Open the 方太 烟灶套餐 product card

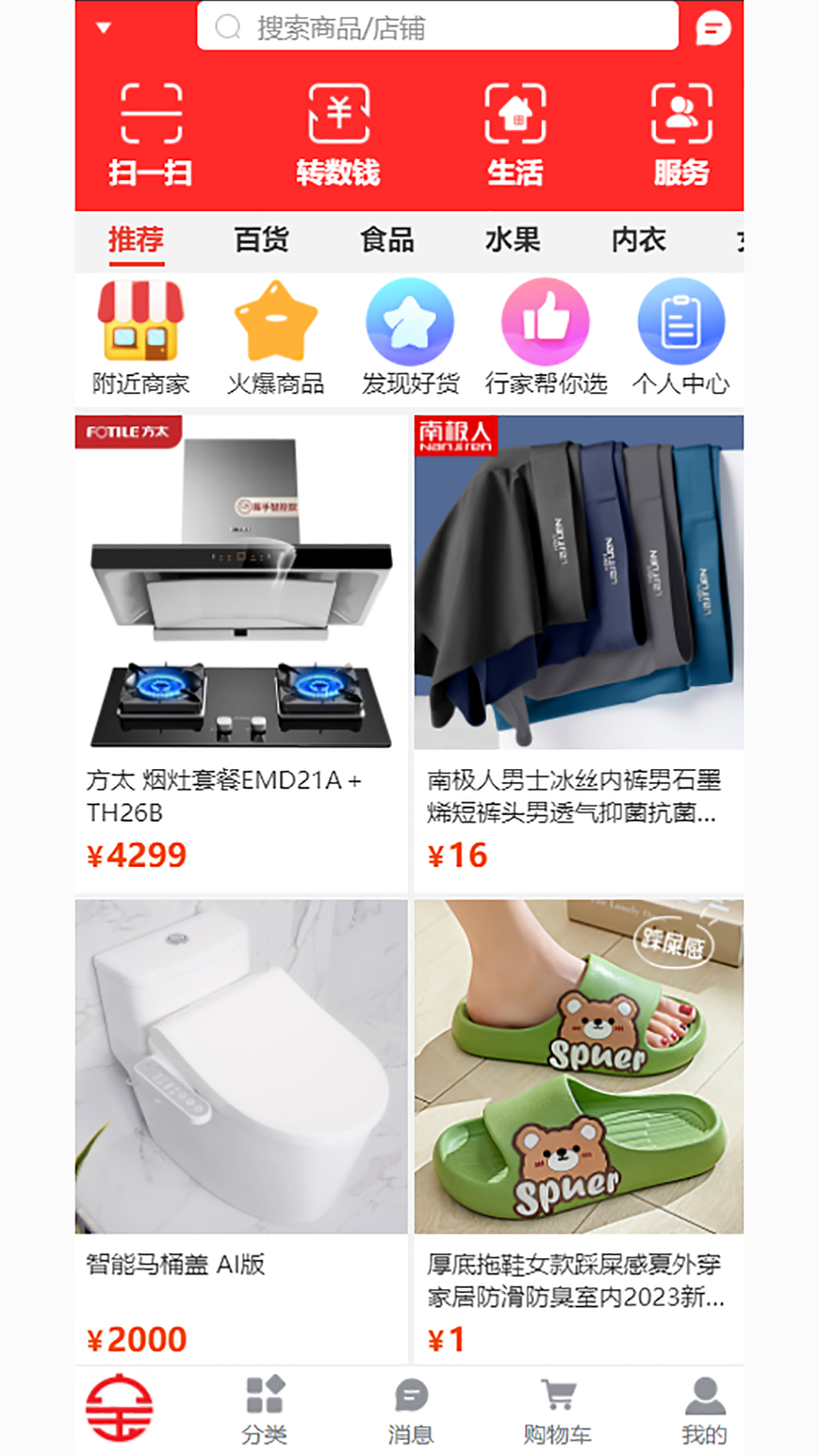[x=241, y=654]
